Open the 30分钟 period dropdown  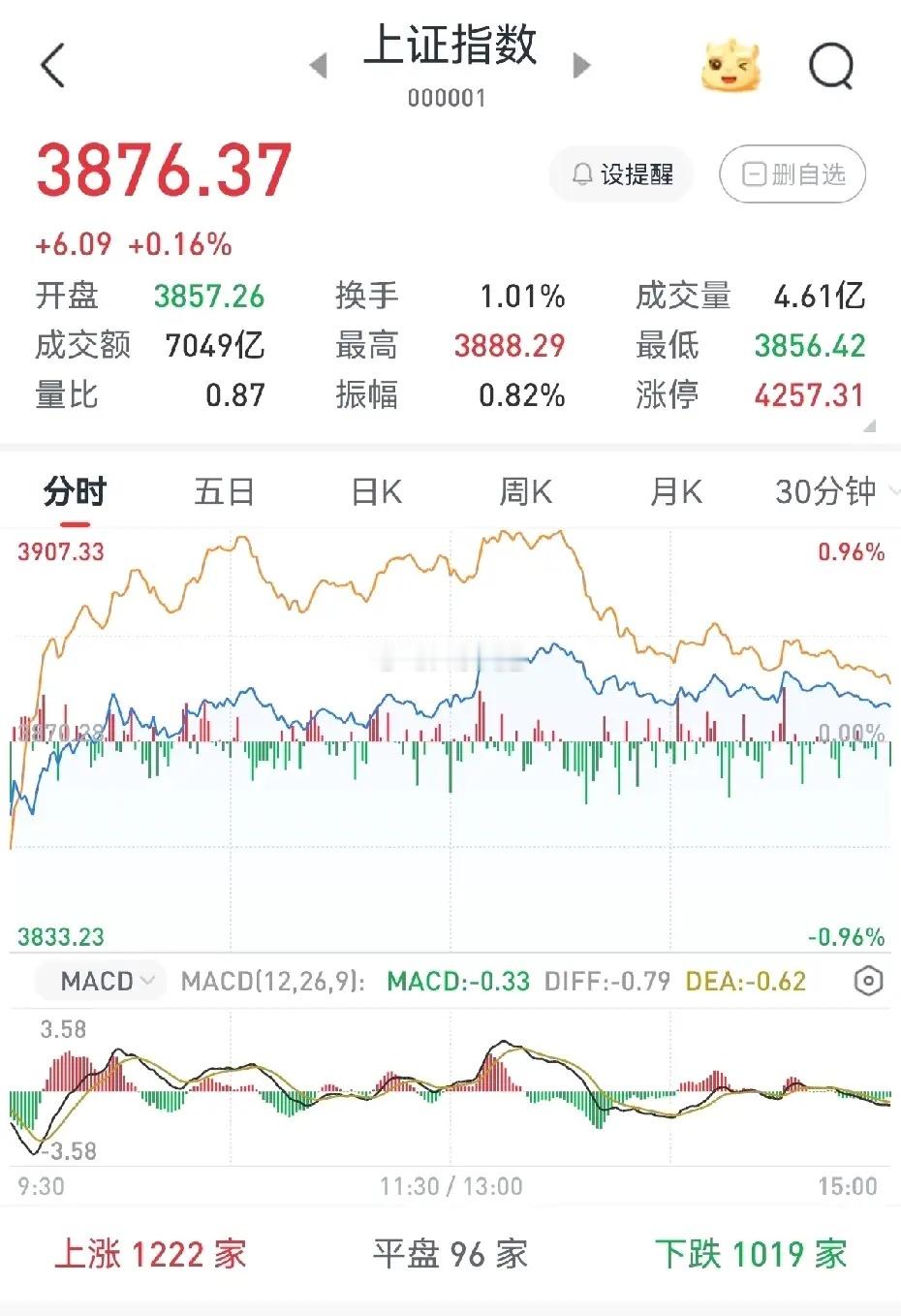(835, 492)
